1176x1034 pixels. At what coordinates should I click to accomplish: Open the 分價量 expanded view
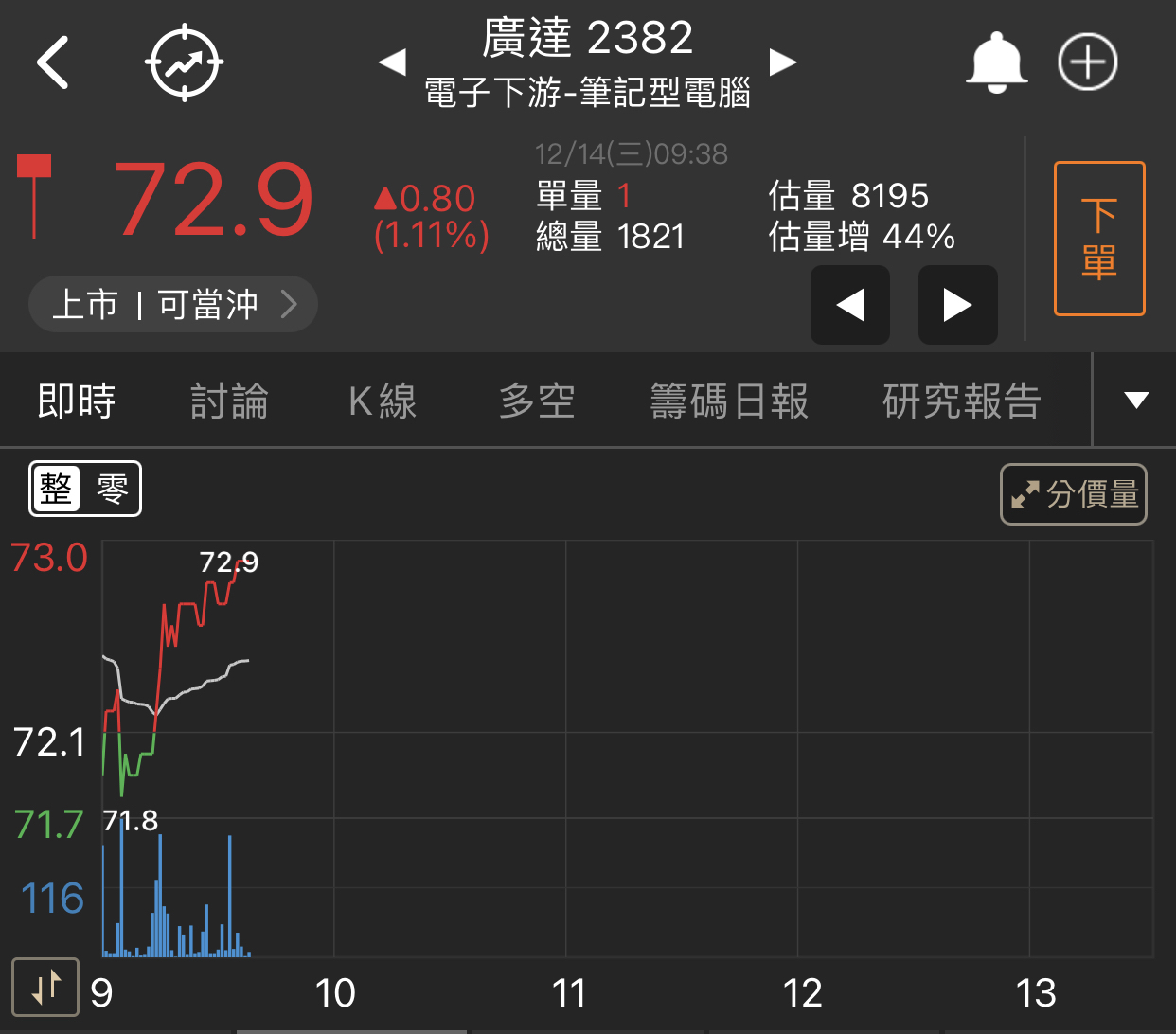1074,494
